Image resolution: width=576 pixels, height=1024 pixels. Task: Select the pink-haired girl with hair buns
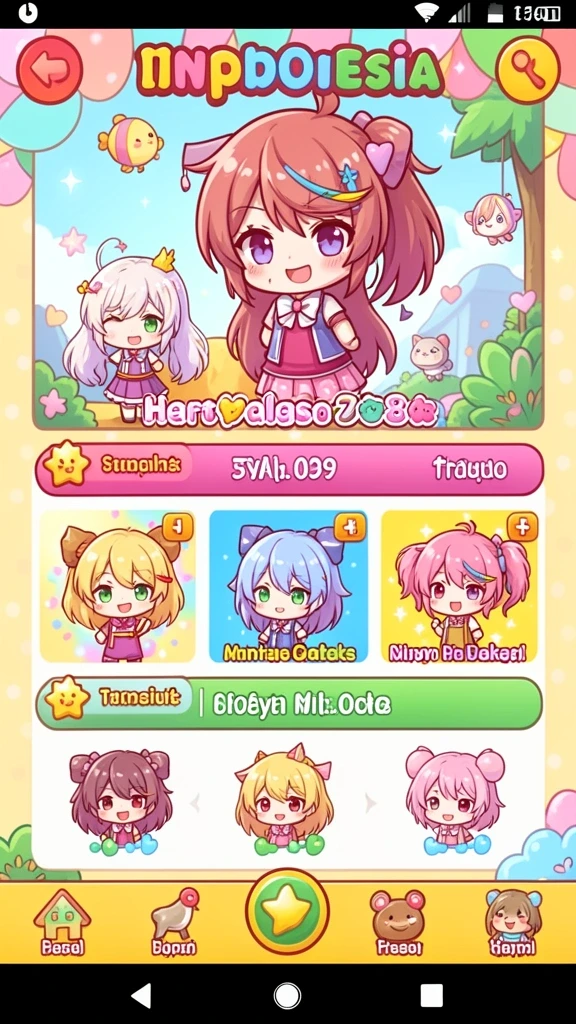tap(456, 800)
